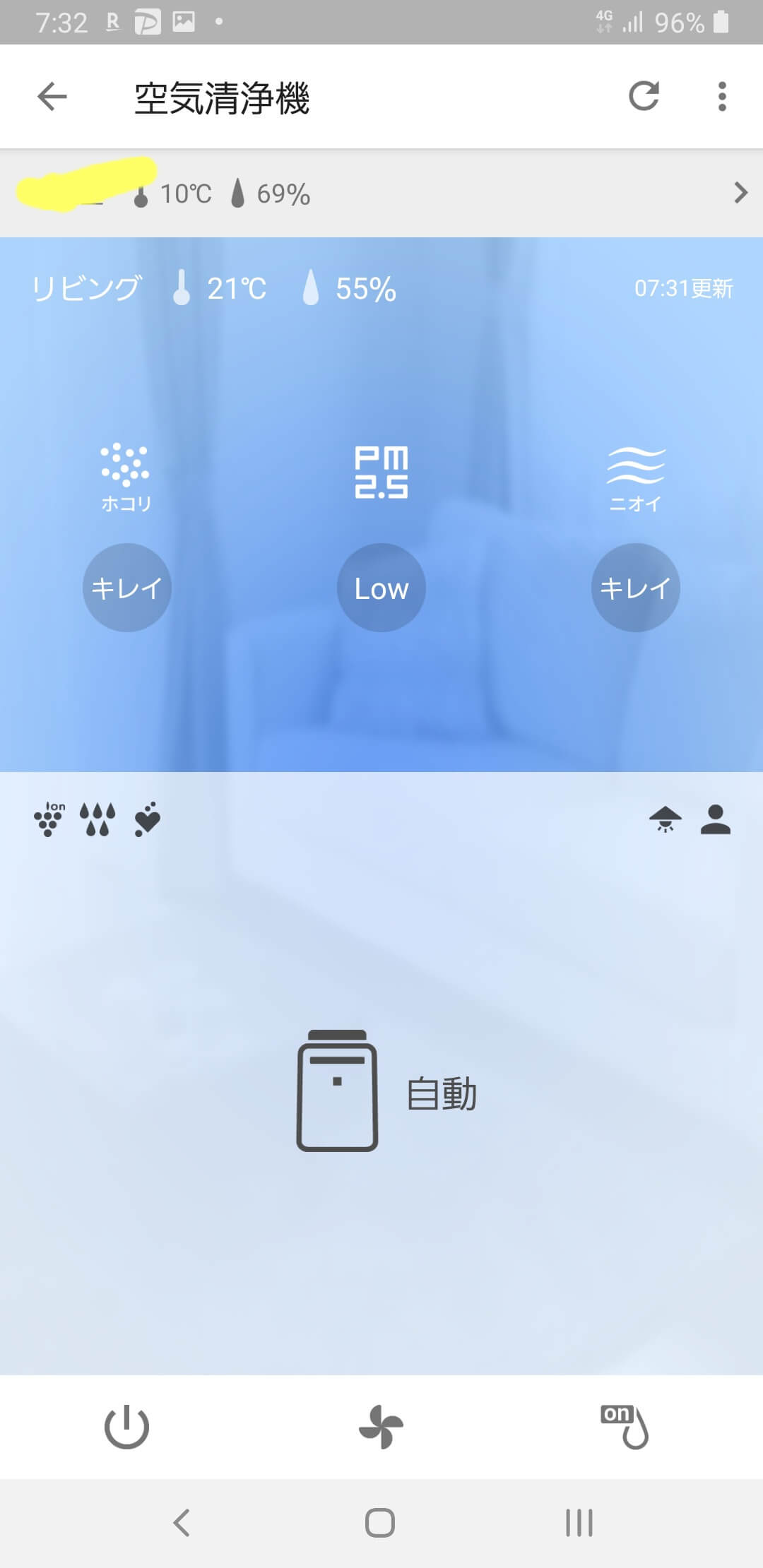
Task: Refresh the air purifier status
Action: [x=644, y=97]
